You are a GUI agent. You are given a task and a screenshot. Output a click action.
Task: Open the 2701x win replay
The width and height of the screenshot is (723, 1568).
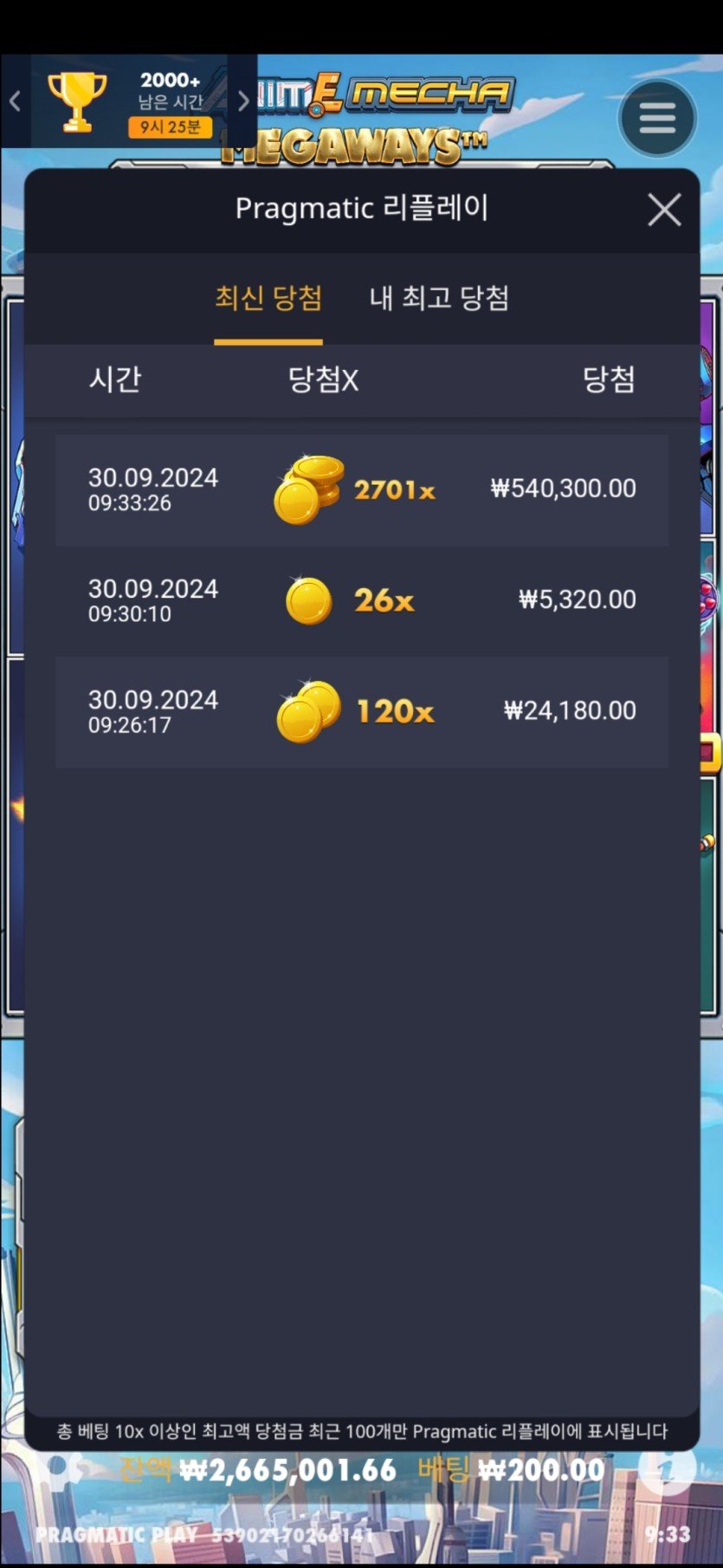(361, 490)
